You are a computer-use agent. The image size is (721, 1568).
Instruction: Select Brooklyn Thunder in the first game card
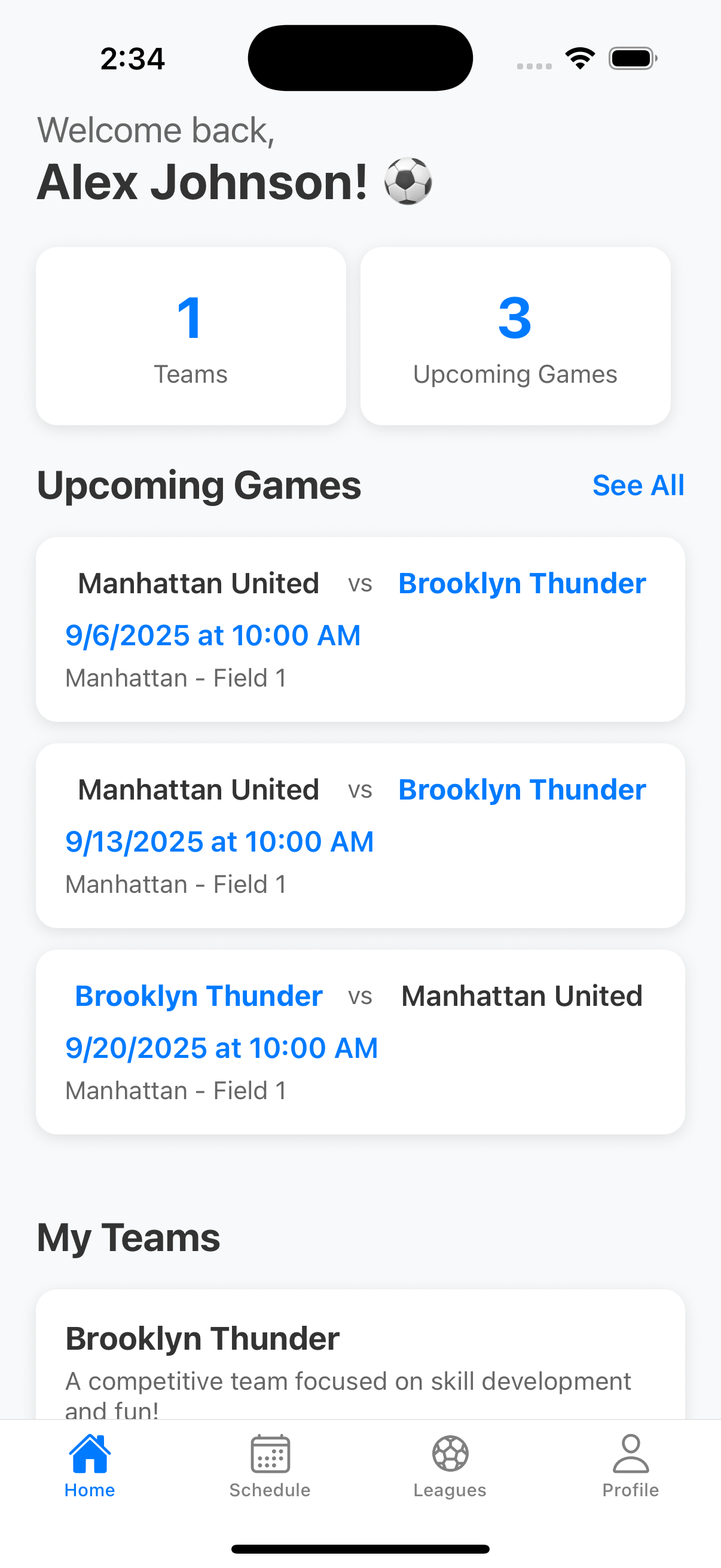[x=522, y=582]
